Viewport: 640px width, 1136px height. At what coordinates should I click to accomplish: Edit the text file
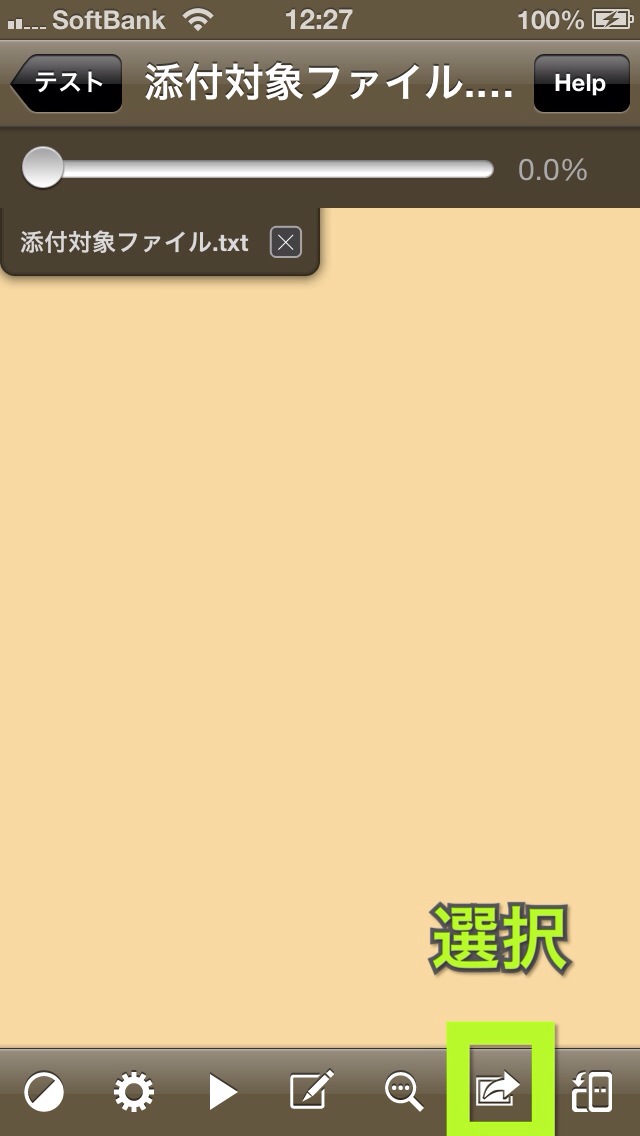coord(311,1092)
